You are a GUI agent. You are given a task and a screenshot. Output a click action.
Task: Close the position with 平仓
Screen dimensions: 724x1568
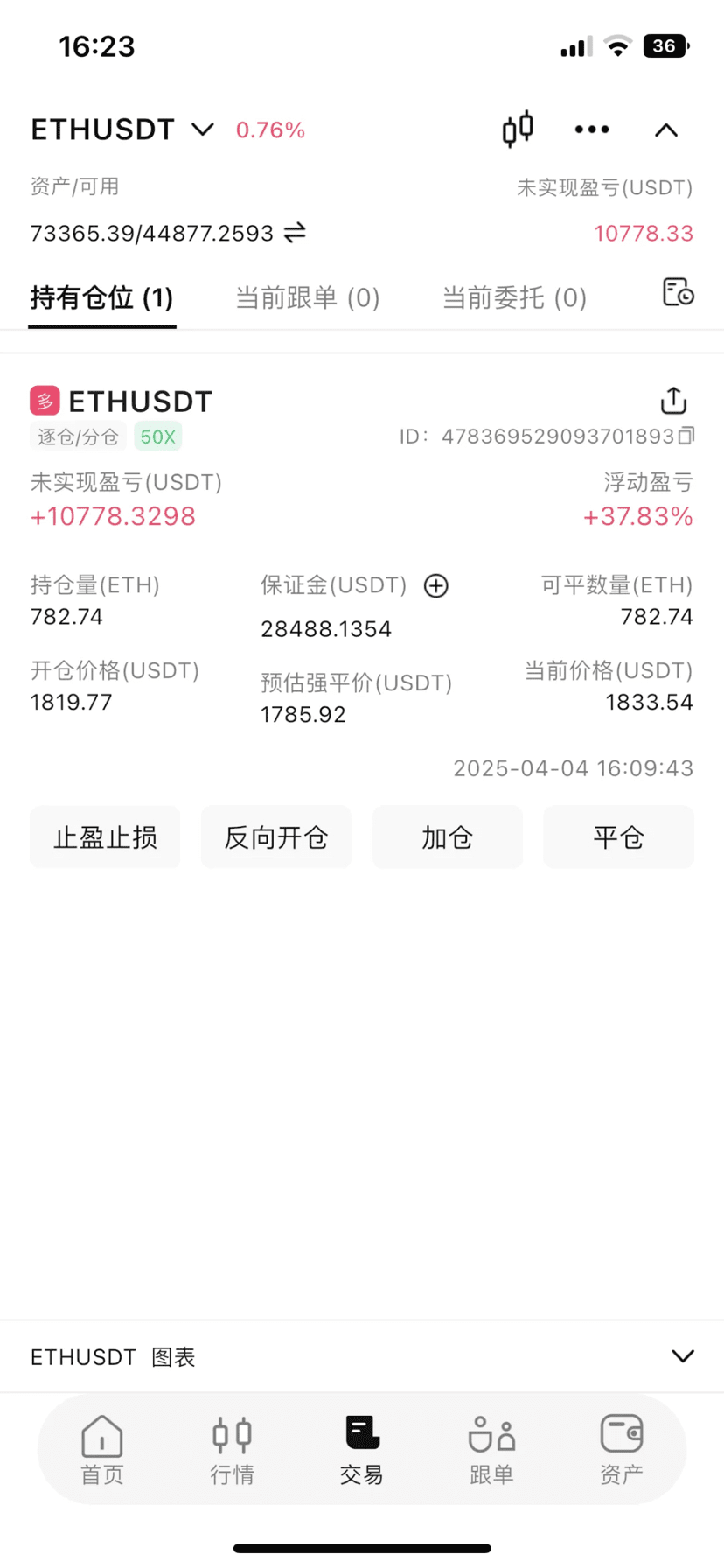click(618, 837)
